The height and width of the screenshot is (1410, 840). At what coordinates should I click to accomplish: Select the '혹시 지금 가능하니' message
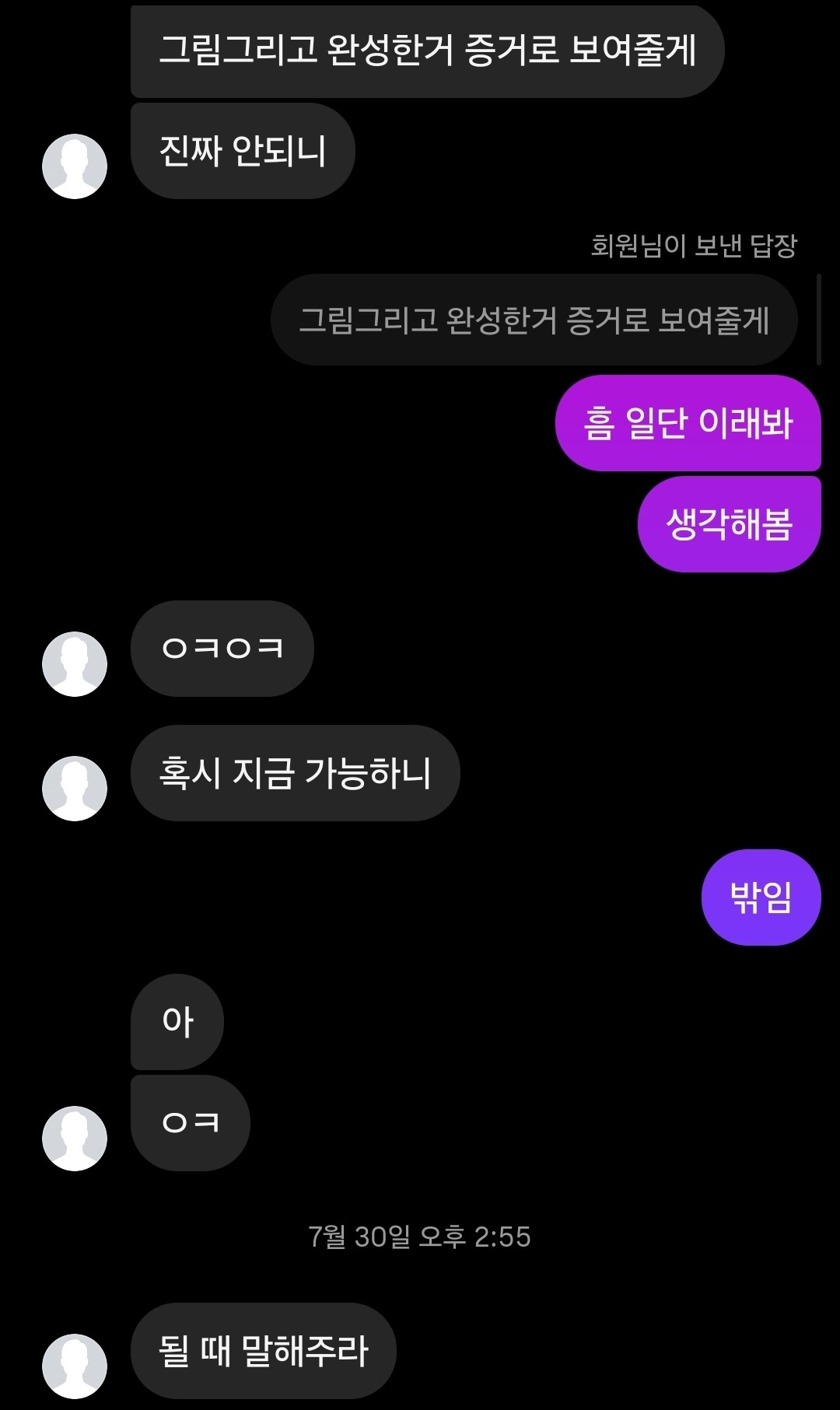pos(296,771)
